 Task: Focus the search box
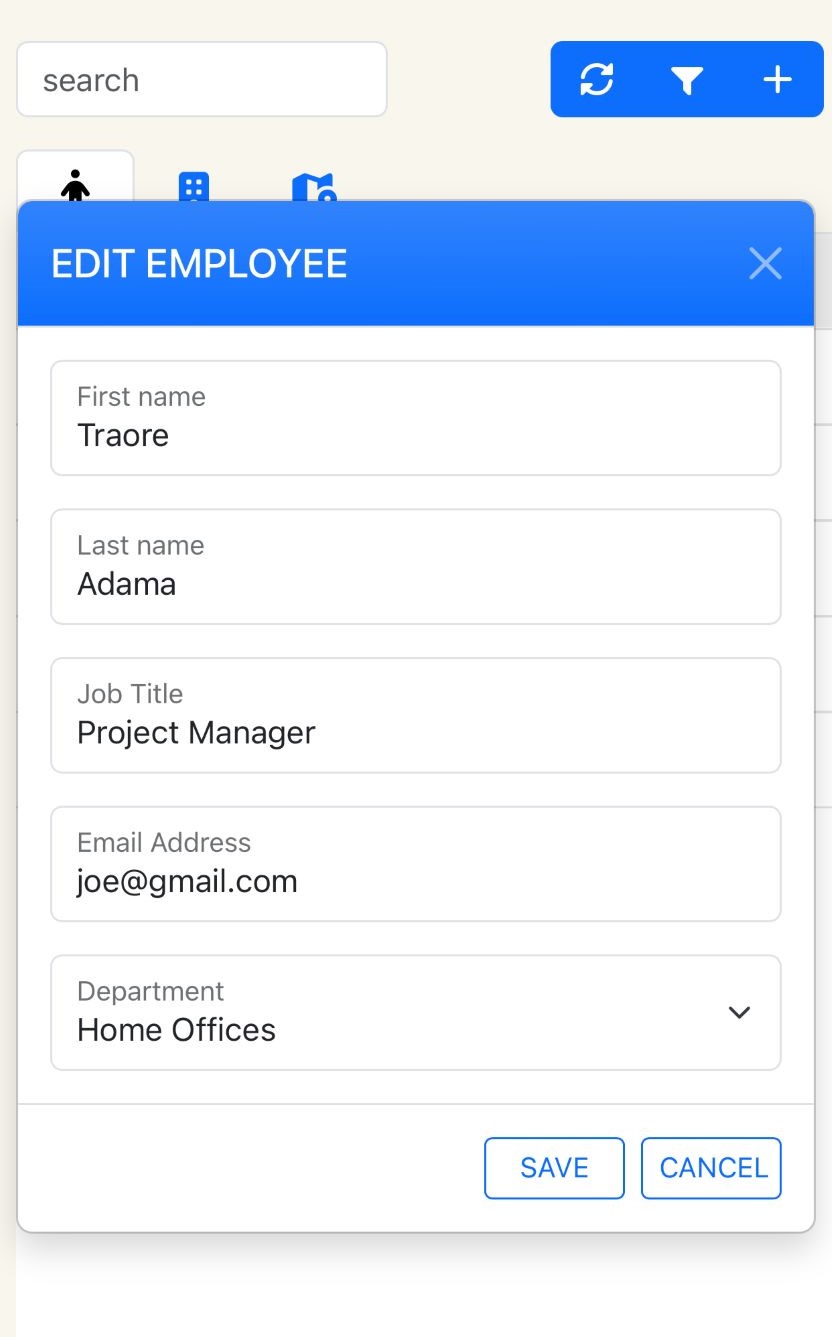pyautogui.click(x=201, y=80)
